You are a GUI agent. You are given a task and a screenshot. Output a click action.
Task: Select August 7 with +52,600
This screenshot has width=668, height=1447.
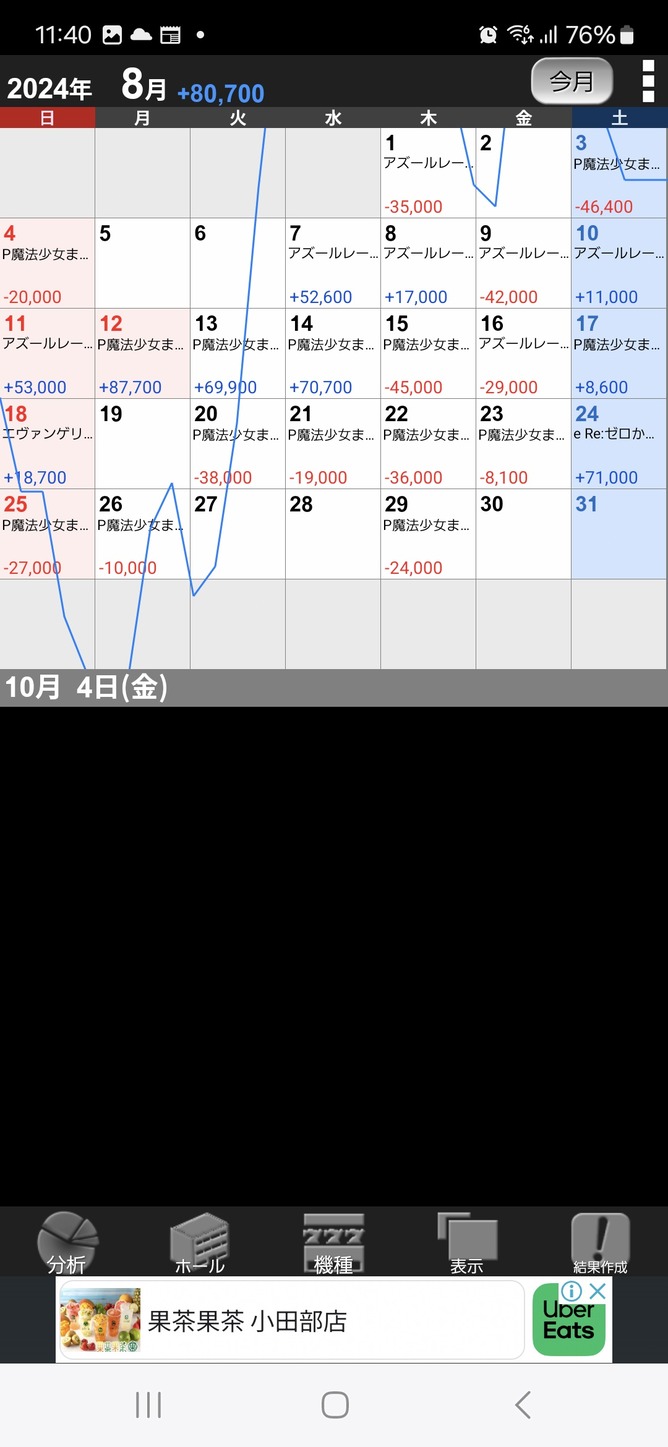click(x=333, y=263)
